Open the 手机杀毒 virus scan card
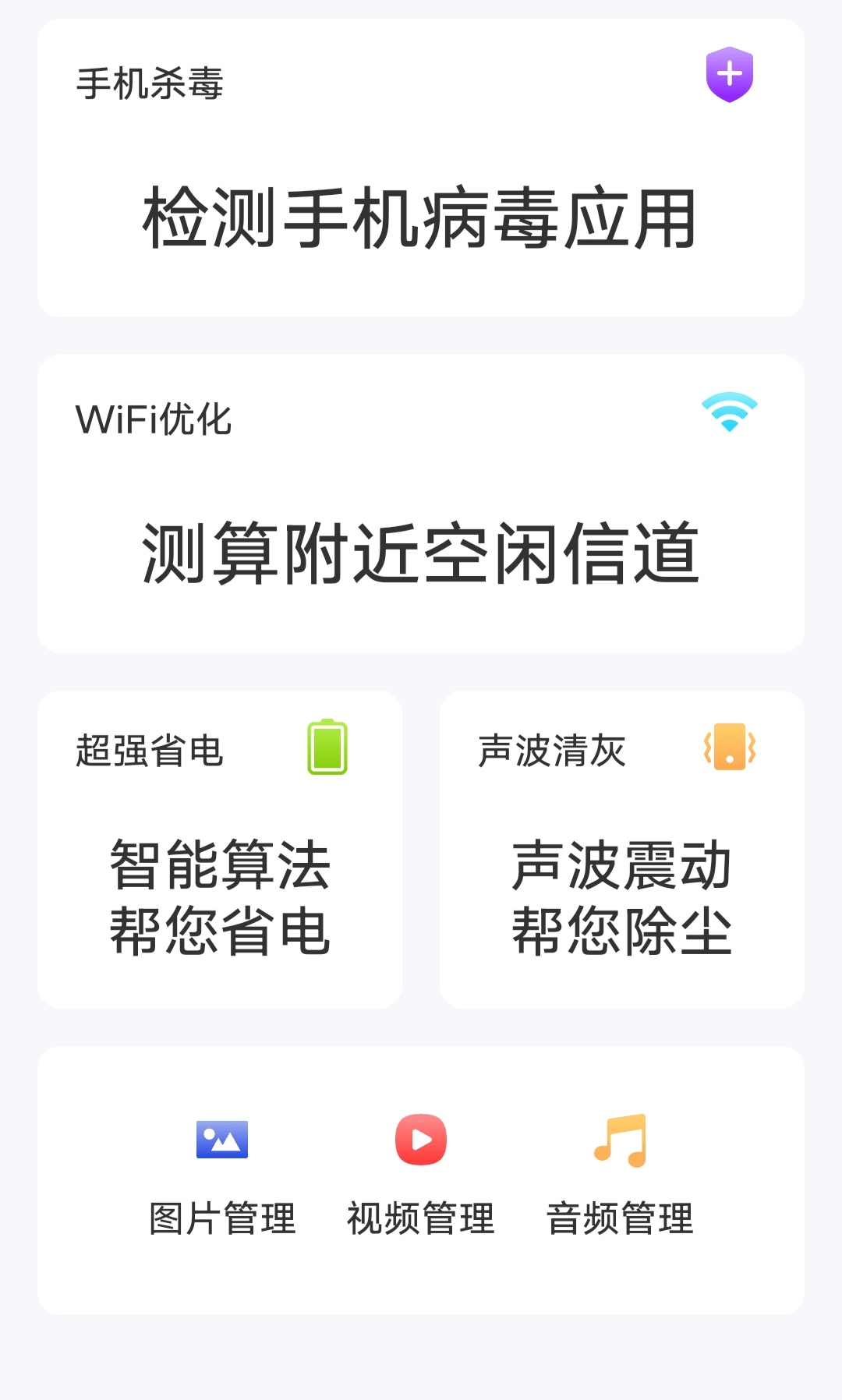Image resolution: width=842 pixels, height=1400 pixels. (421, 168)
